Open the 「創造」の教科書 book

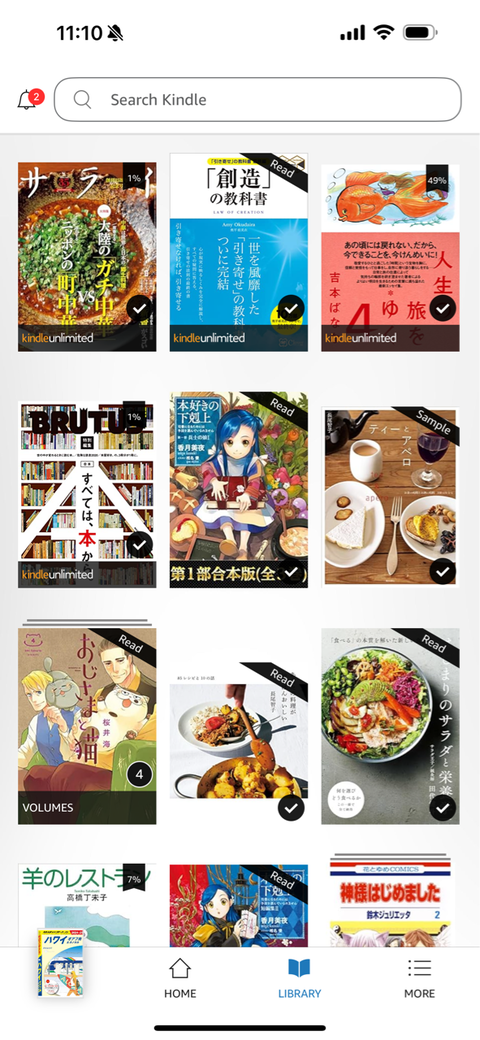click(x=239, y=252)
